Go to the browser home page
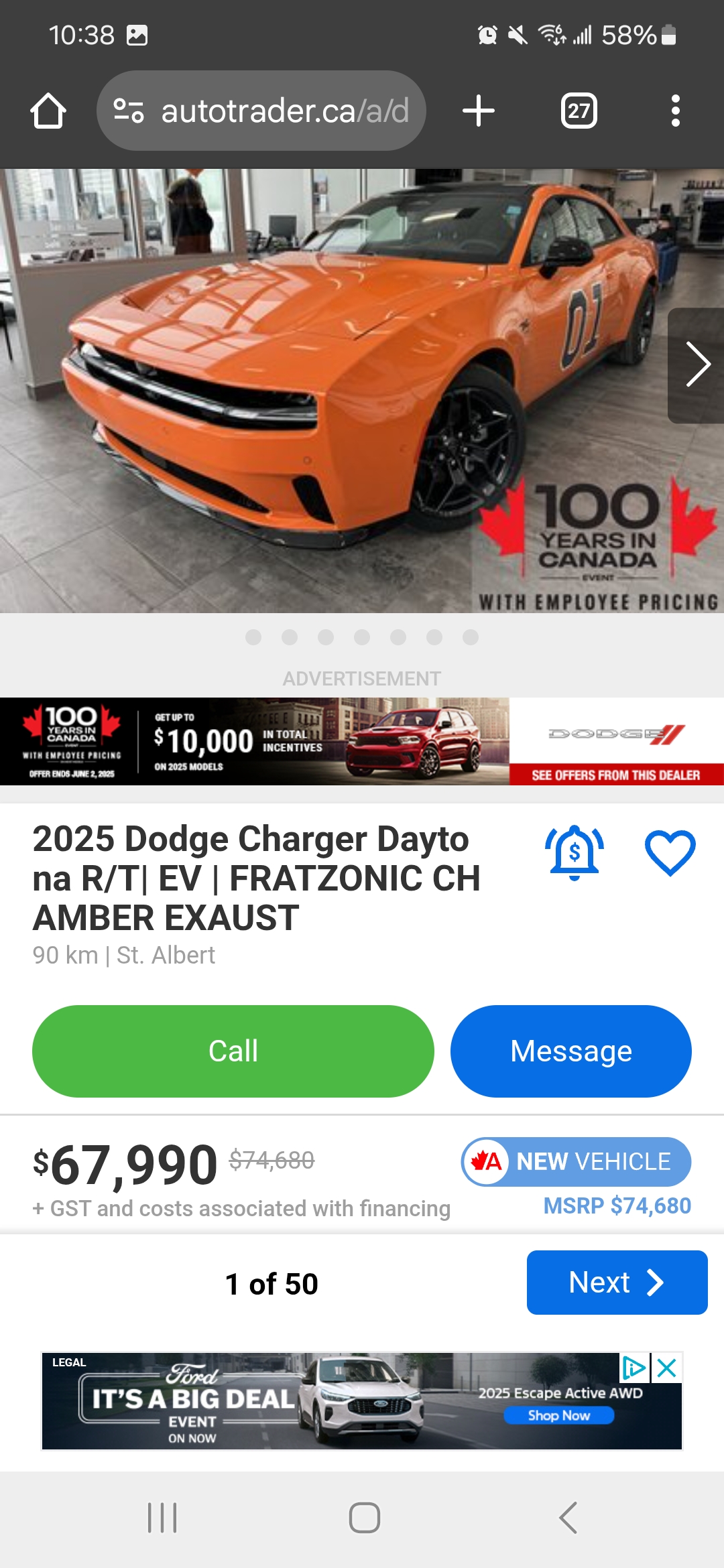 pos(48,111)
